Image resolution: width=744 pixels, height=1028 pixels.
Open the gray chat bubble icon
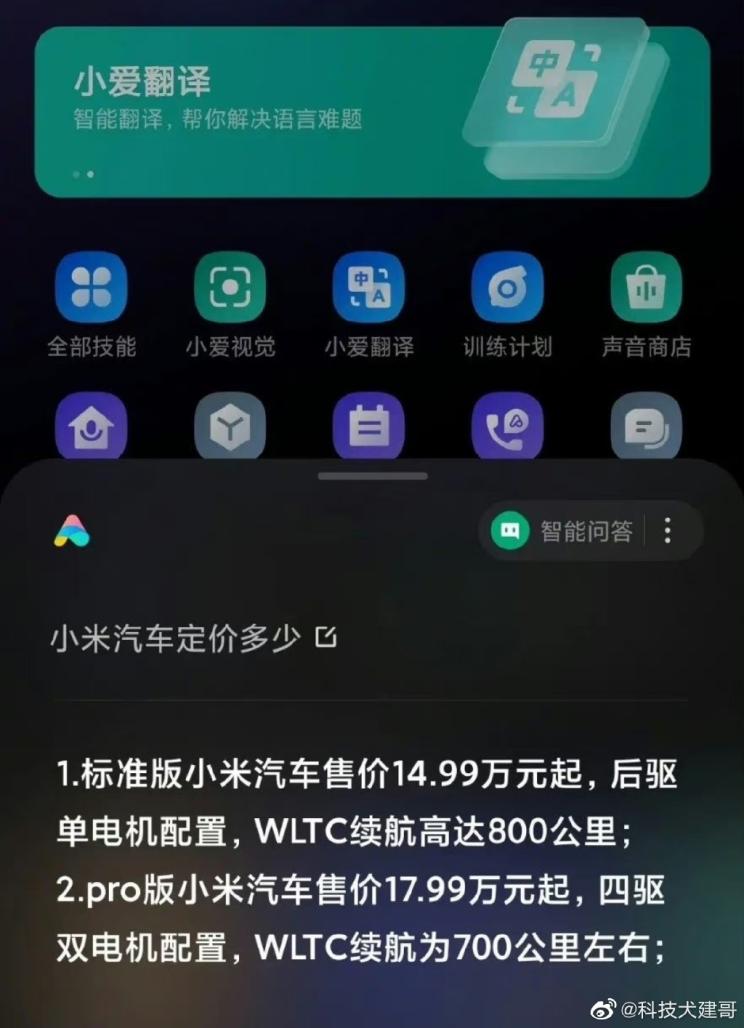click(646, 427)
